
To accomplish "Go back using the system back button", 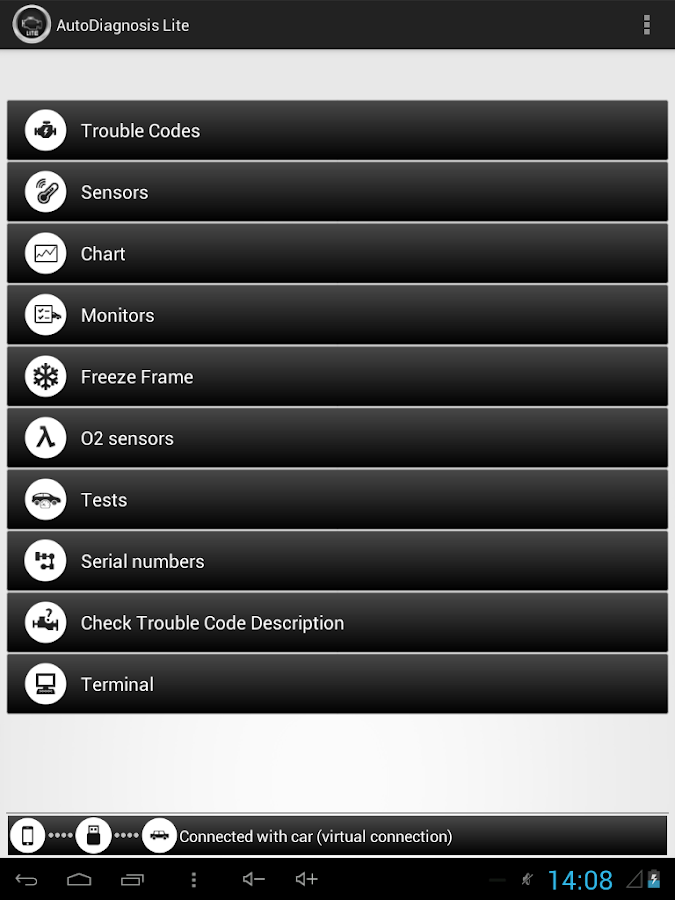I will (x=27, y=880).
